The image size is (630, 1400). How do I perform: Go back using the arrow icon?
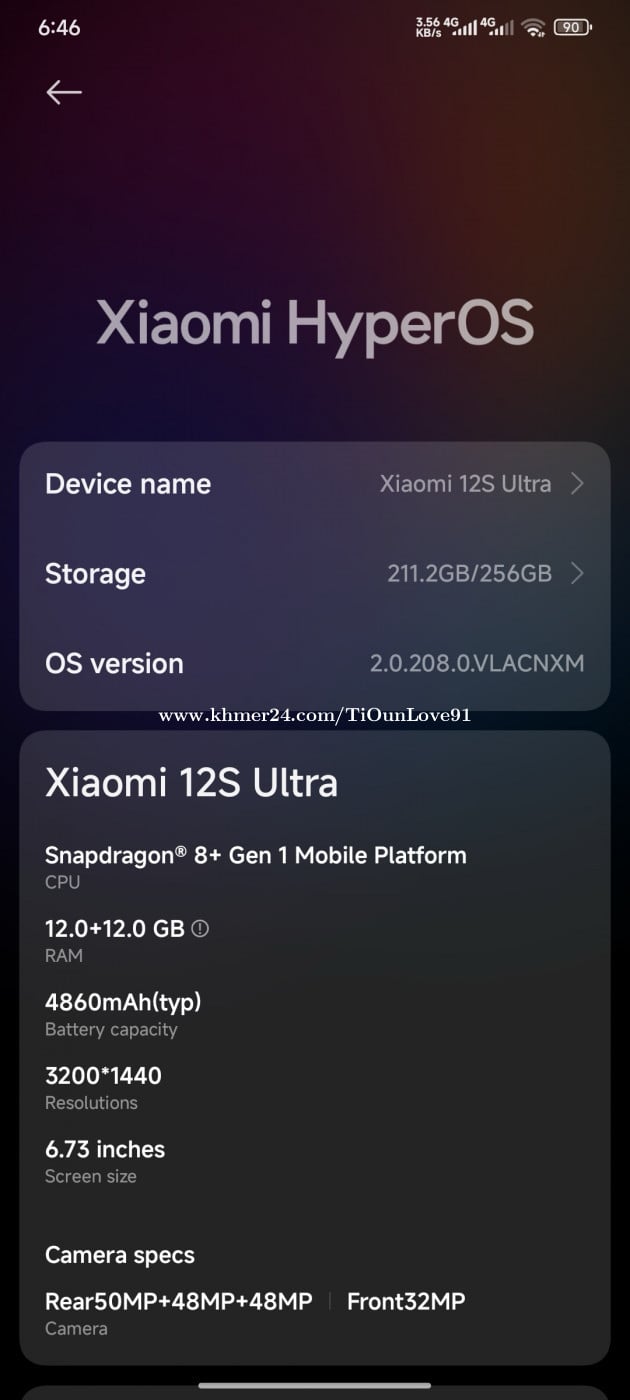point(64,92)
